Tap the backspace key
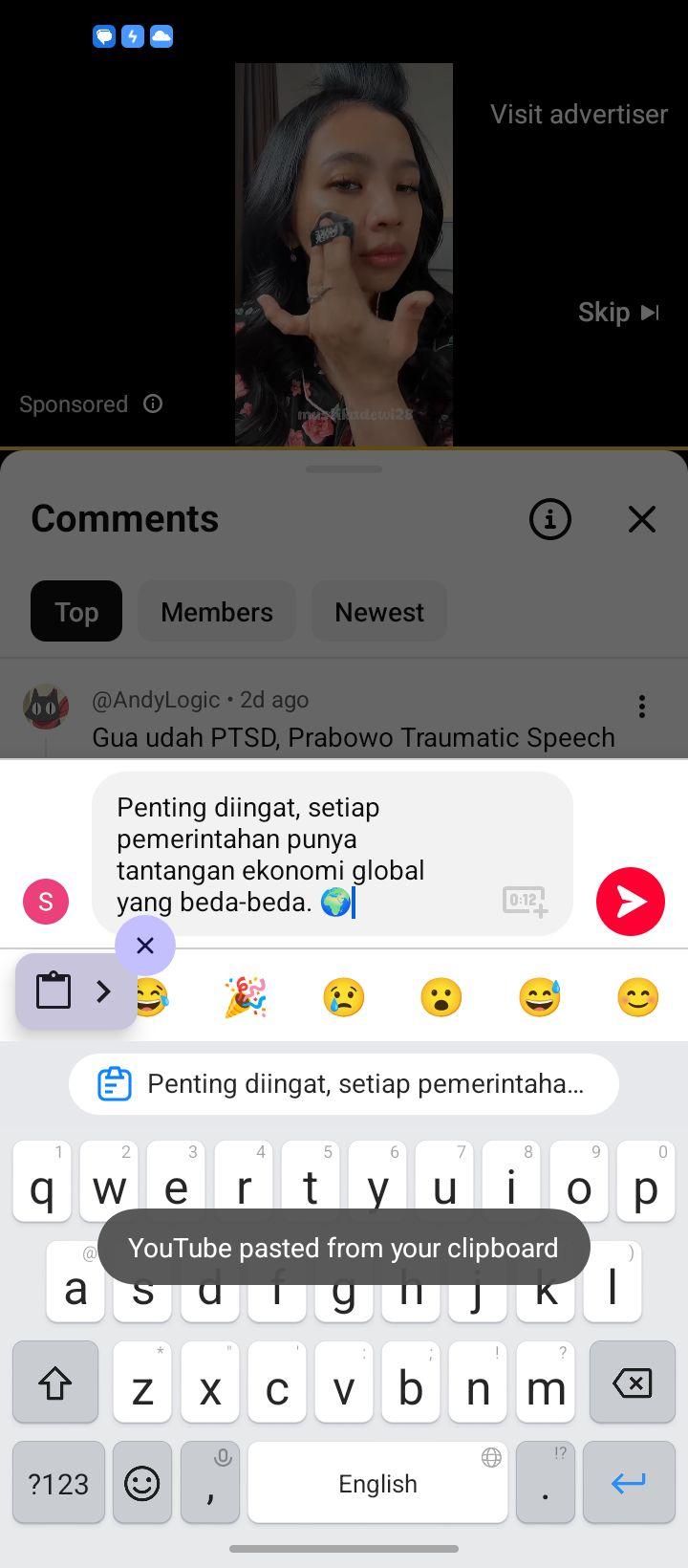 click(632, 1383)
